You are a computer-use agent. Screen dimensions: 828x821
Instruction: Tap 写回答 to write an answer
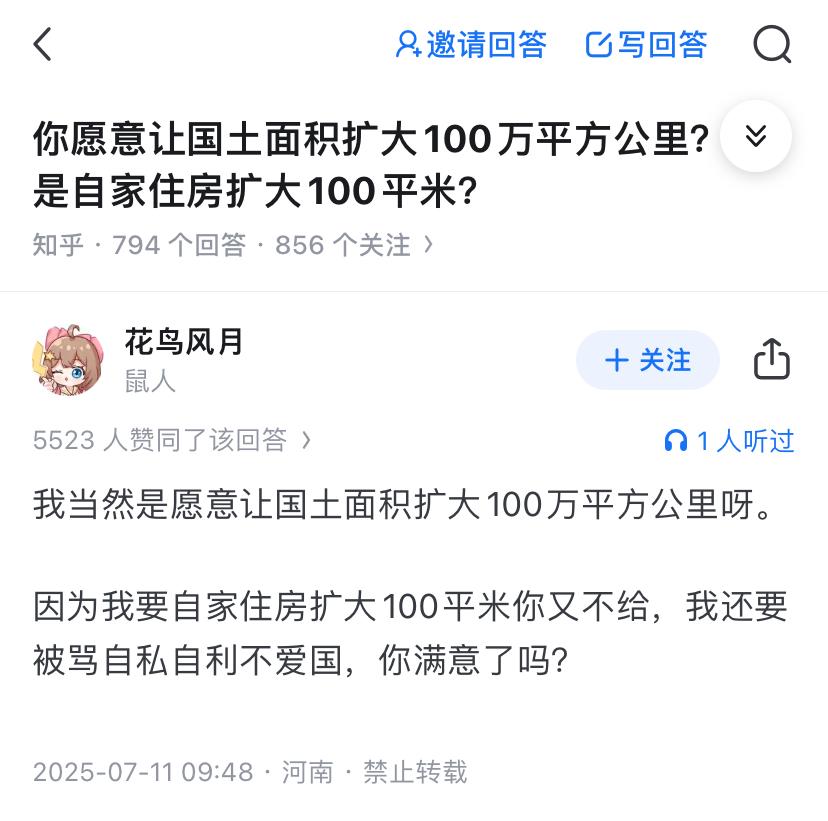coord(646,45)
